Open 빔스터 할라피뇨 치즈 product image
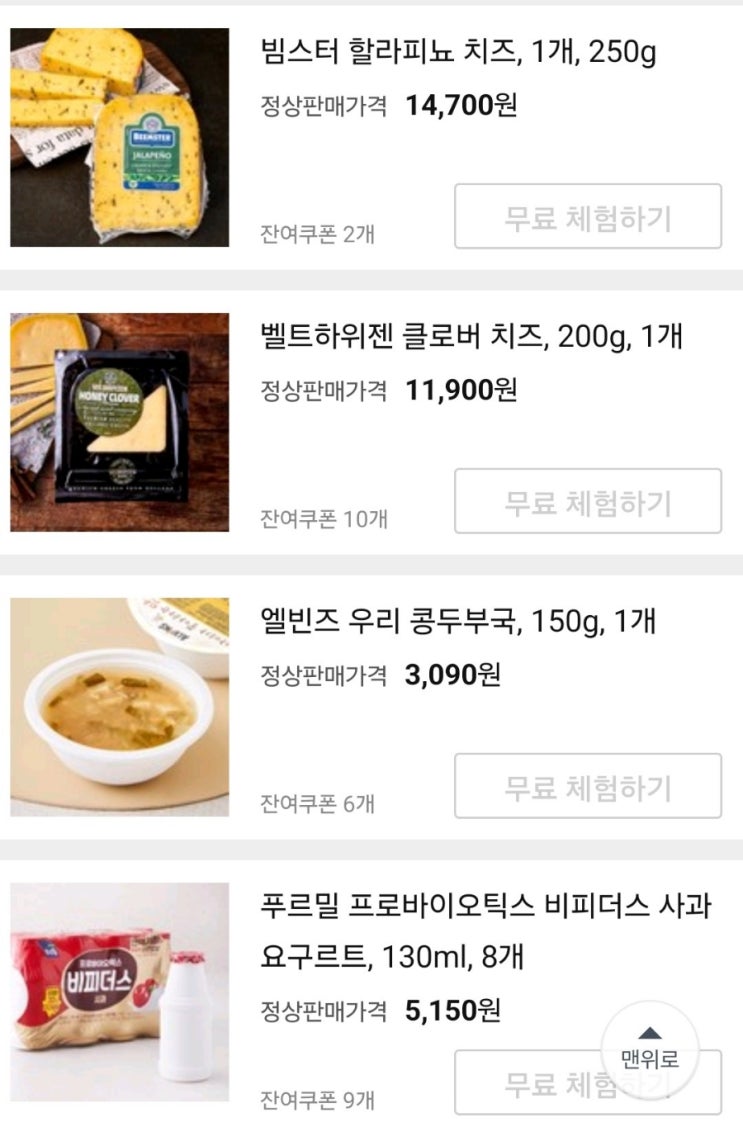743x1127 pixels. (x=120, y=137)
